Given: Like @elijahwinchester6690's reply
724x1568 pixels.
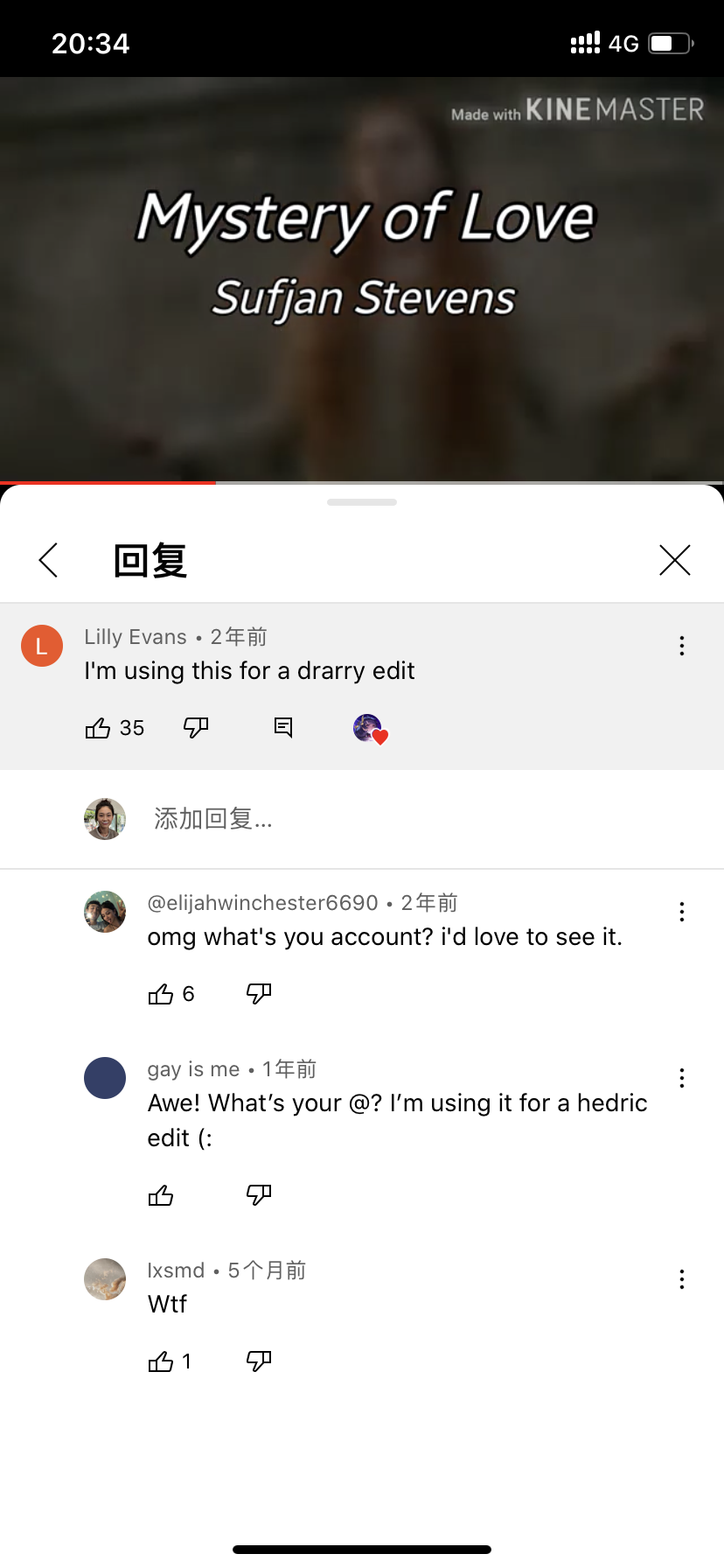Looking at the screenshot, I should coord(161,994).
